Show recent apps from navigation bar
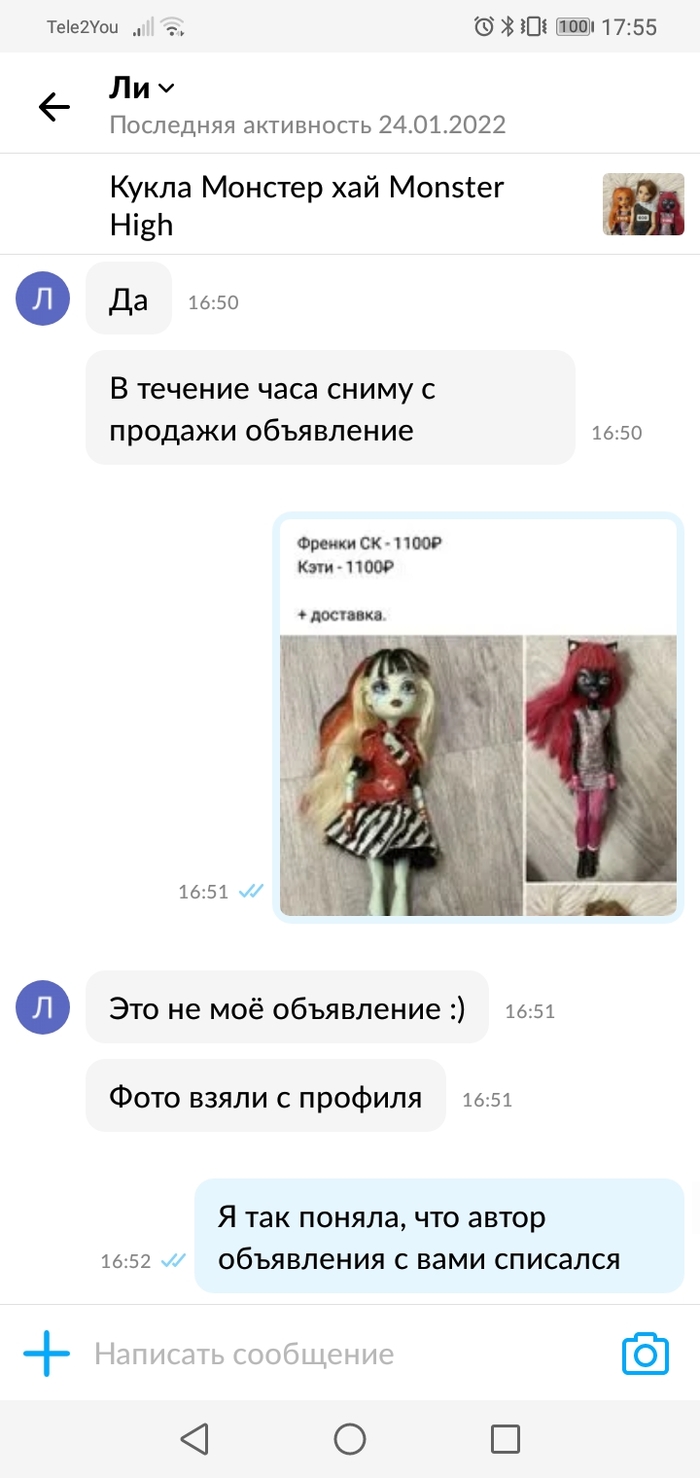Screen dimensions: 700x1478 pyautogui.click(x=505, y=1439)
